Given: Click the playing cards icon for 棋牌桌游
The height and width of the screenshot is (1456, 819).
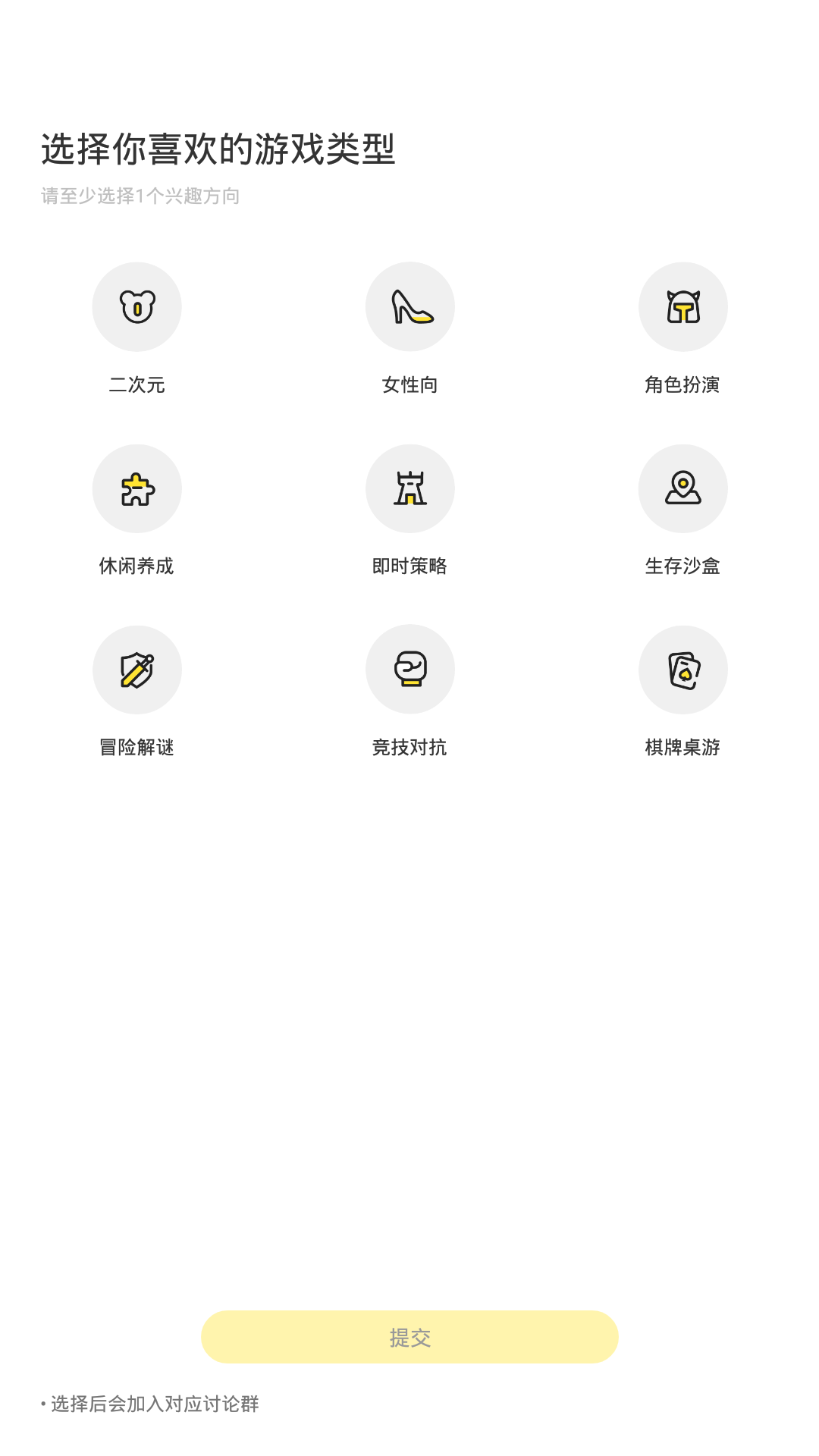Looking at the screenshot, I should [682, 670].
